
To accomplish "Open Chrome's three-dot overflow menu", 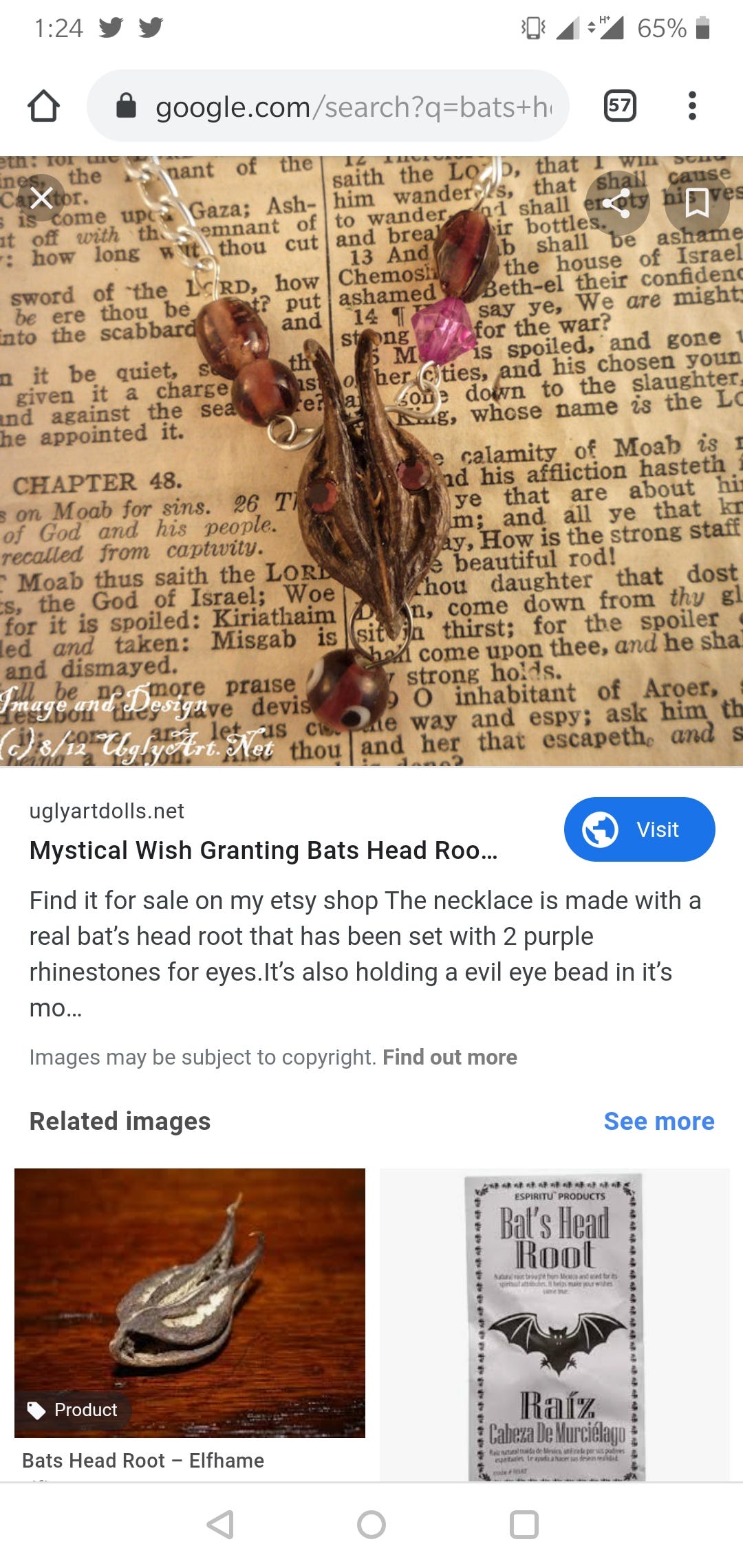I will tap(692, 106).
